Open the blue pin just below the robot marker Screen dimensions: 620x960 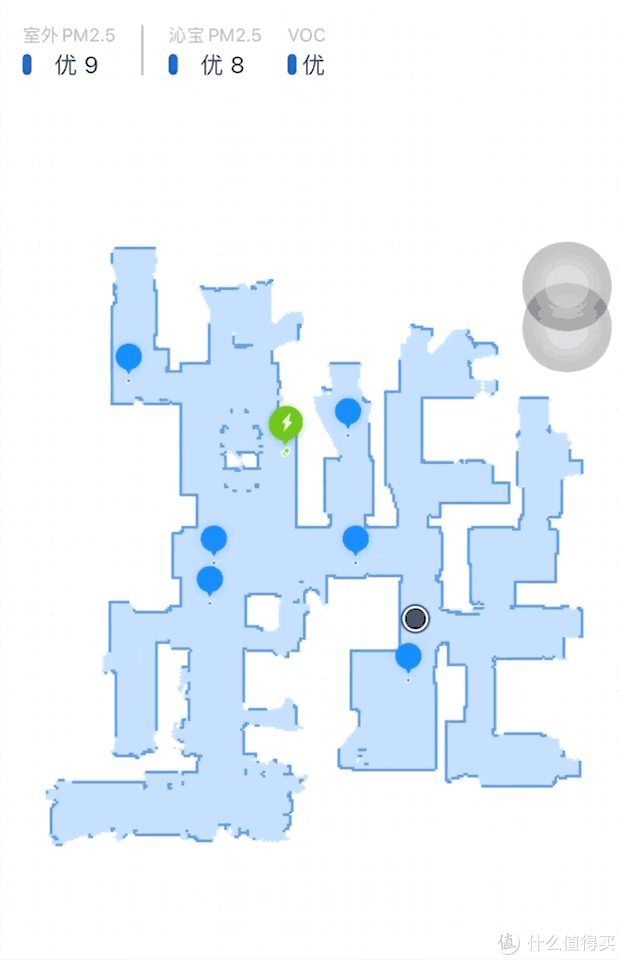pos(408,657)
